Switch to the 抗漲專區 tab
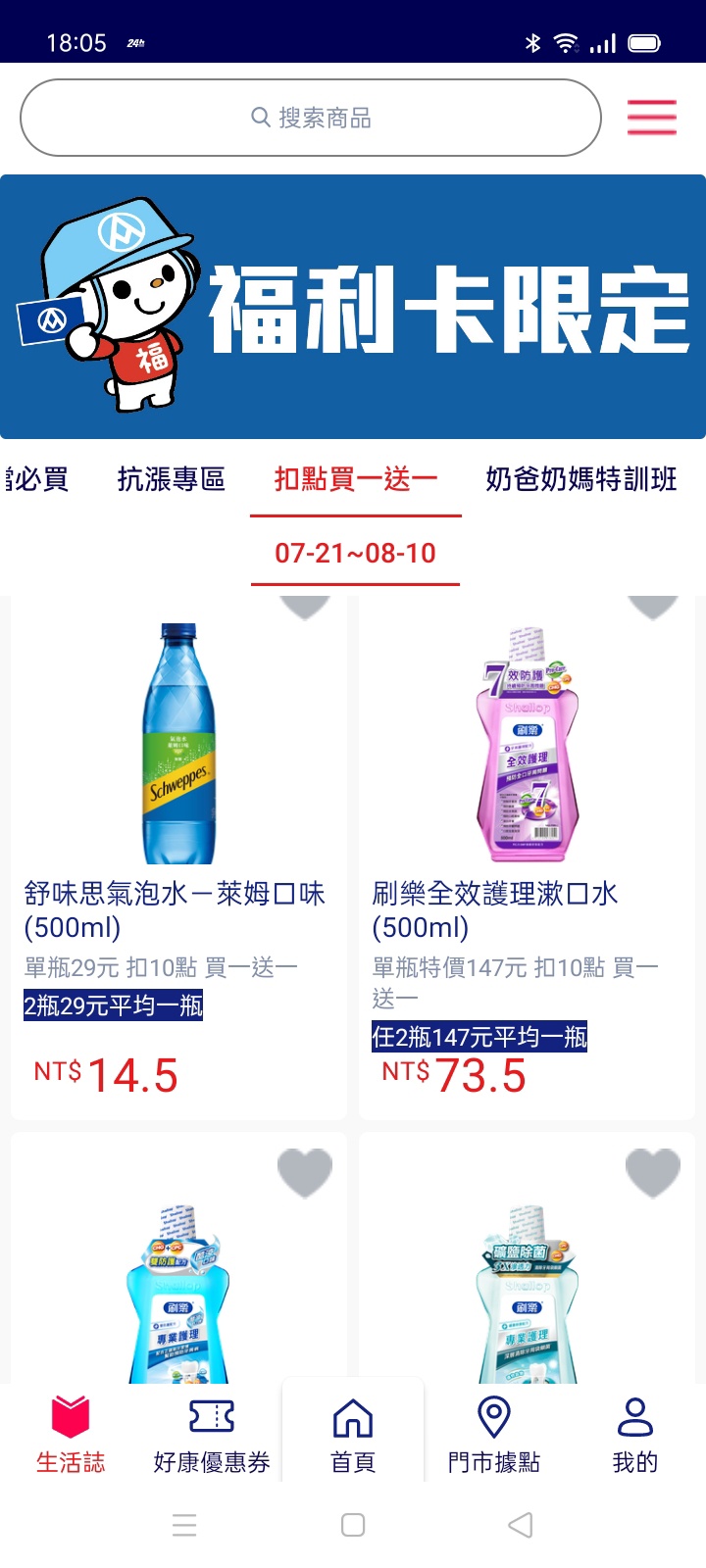 (x=172, y=479)
